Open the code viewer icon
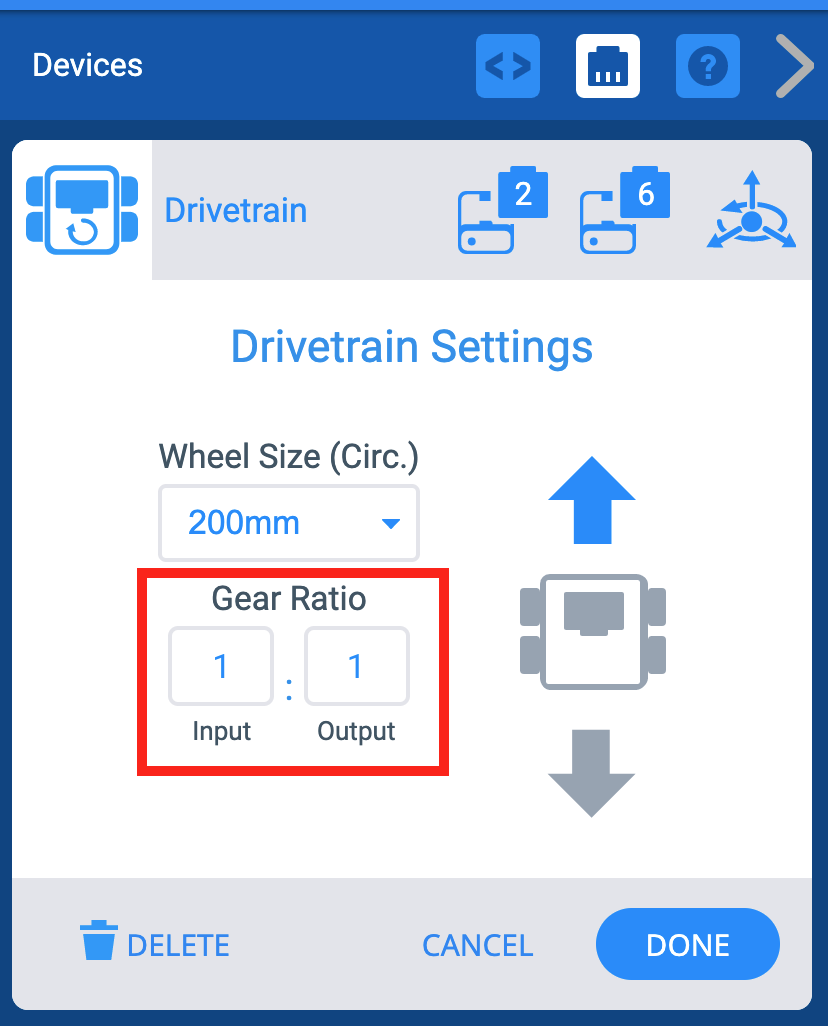Image resolution: width=828 pixels, height=1026 pixels. 507,66
